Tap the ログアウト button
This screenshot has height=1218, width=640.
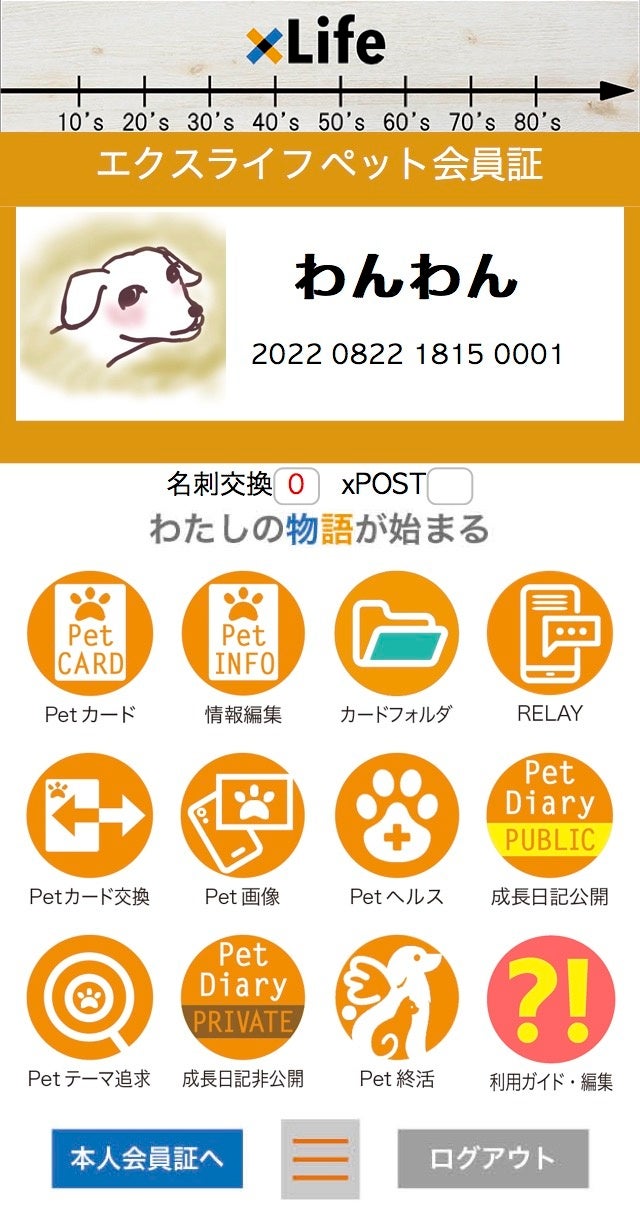pyautogui.click(x=493, y=1159)
